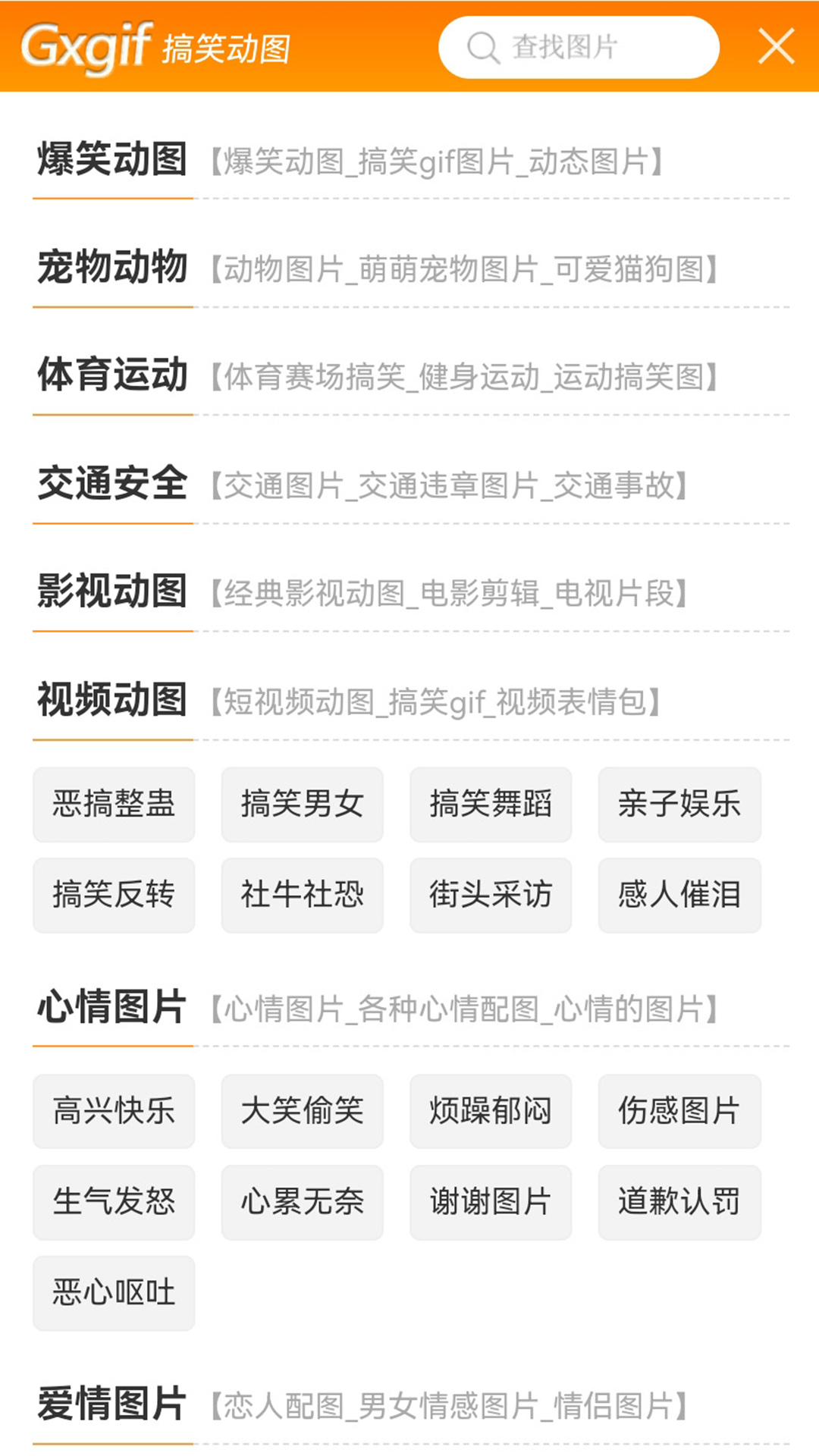Open the 体育运动 category
This screenshot has width=819, height=1456.
coord(111,375)
